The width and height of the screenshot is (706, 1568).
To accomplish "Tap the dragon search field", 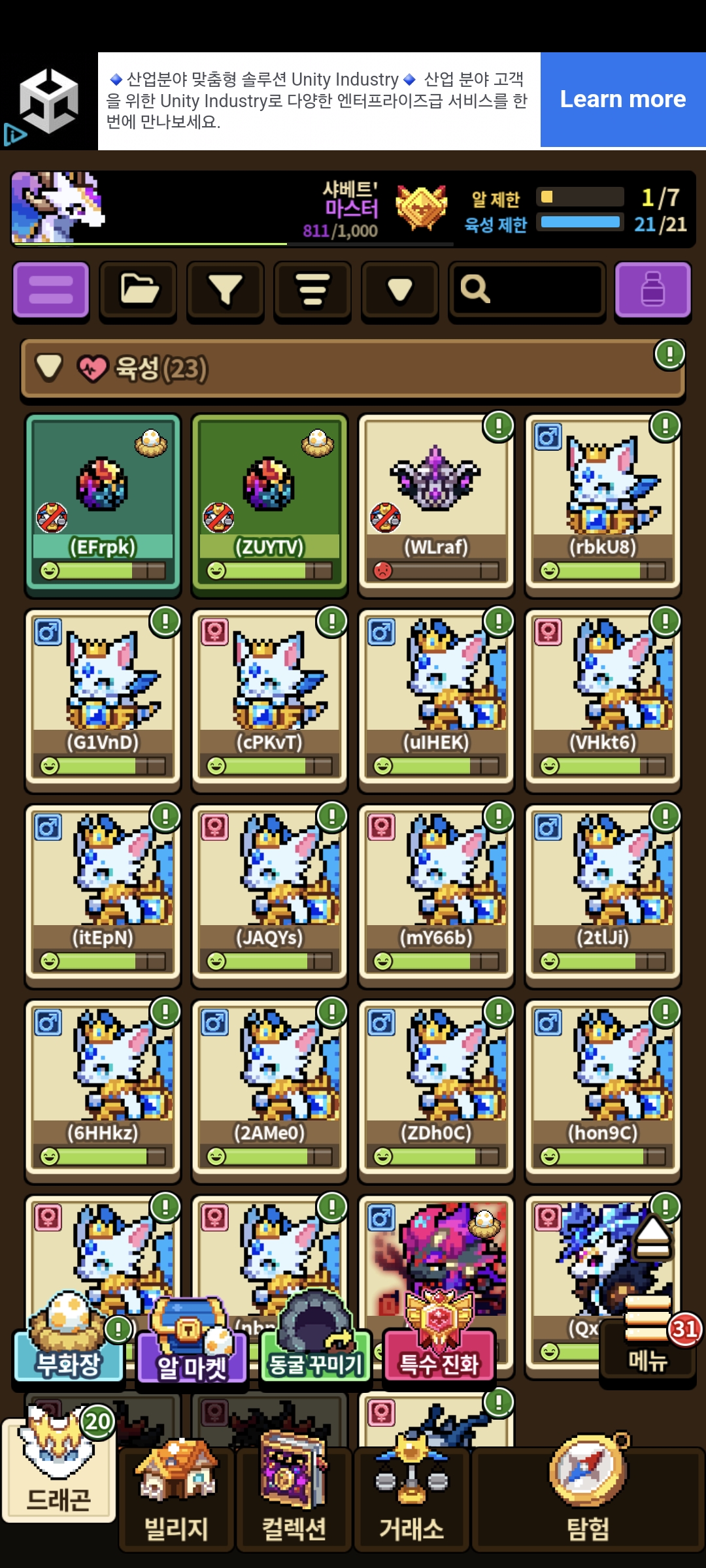I will pyautogui.click(x=527, y=289).
